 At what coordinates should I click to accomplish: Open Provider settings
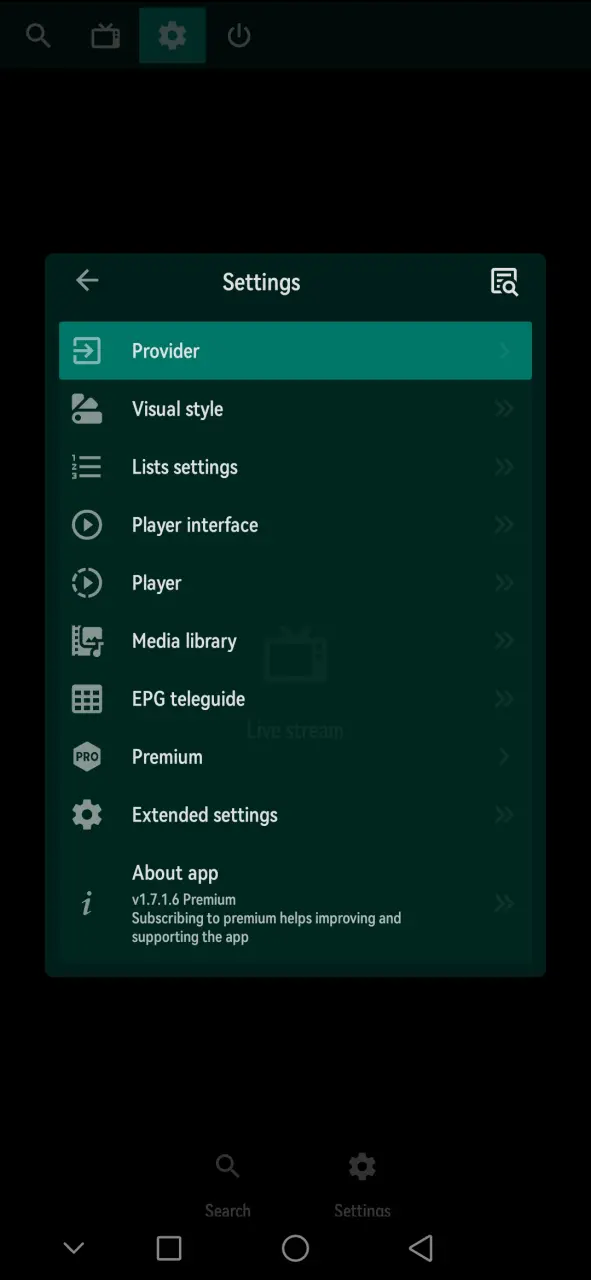click(x=295, y=351)
